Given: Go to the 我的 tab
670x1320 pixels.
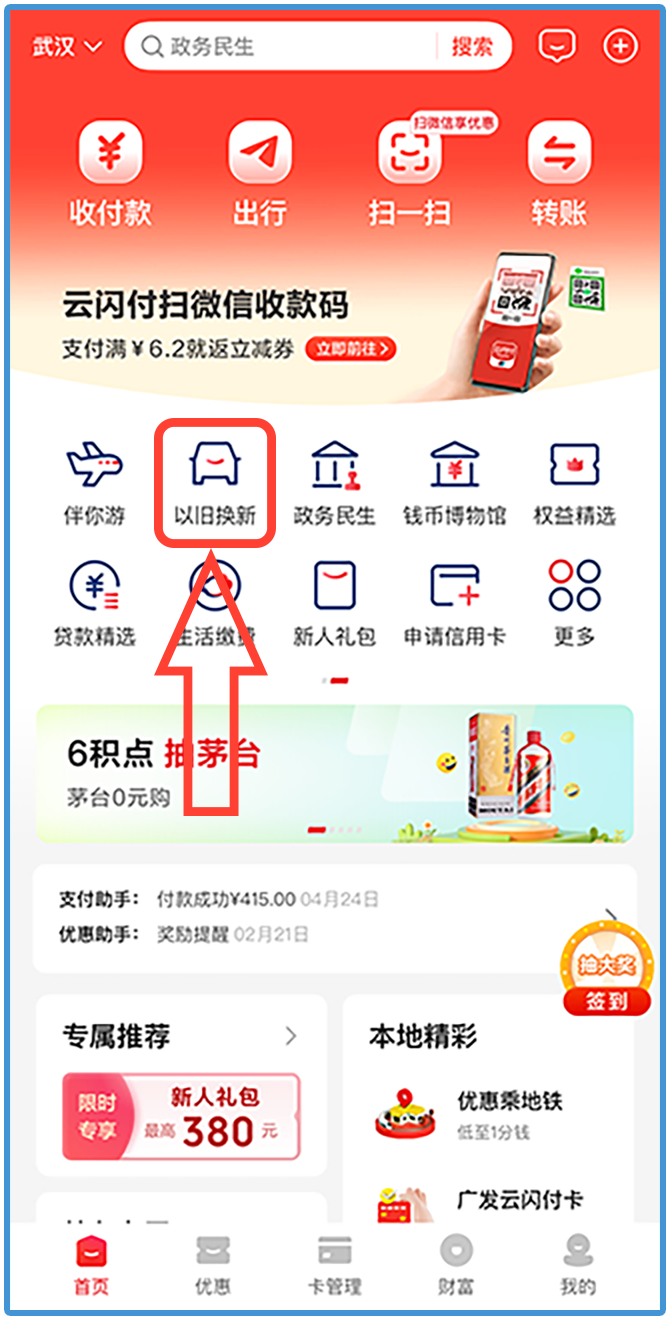Looking at the screenshot, I should [577, 1266].
